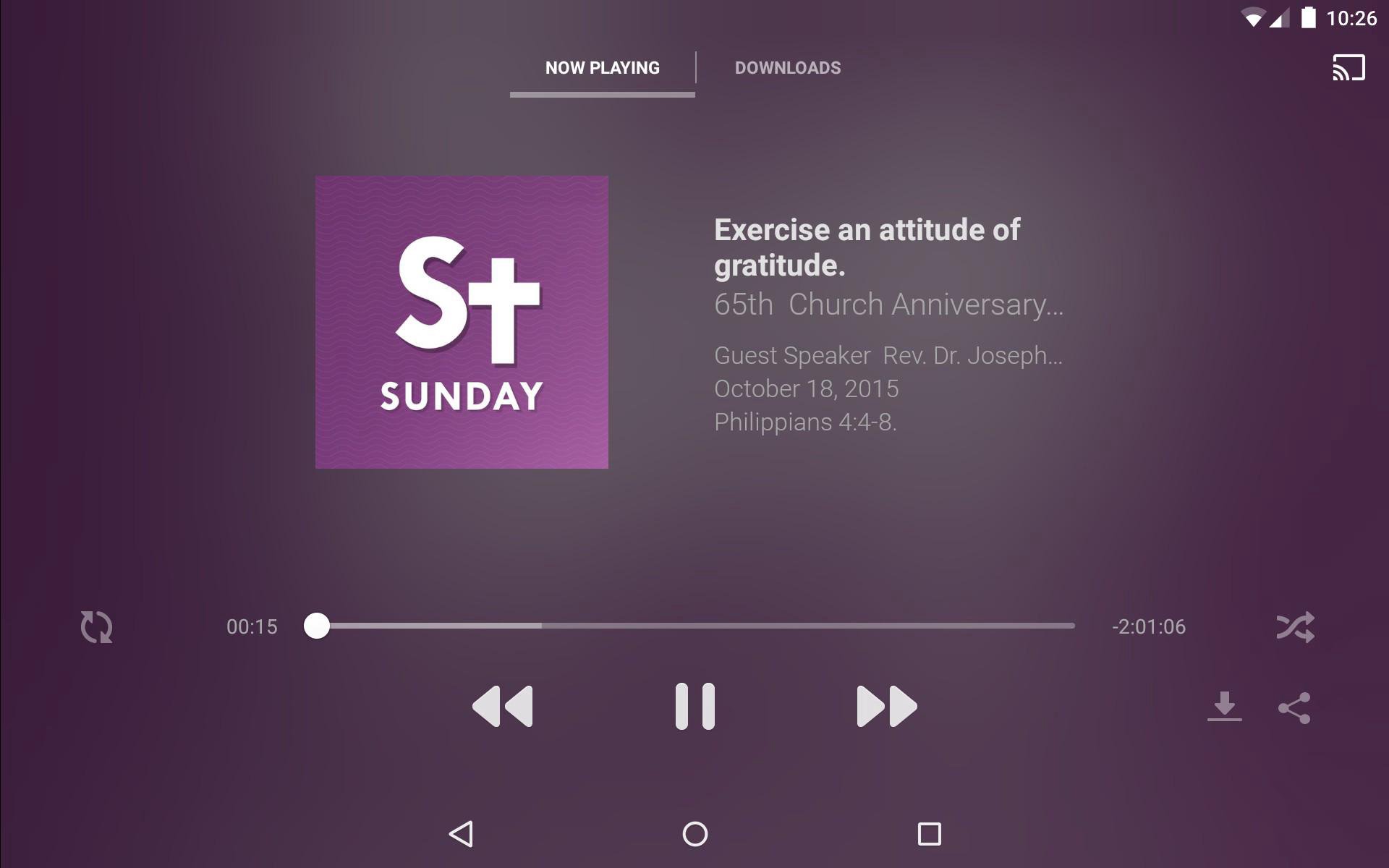The height and width of the screenshot is (868, 1389).
Task: Share this sermon
Action: pos(1294,708)
